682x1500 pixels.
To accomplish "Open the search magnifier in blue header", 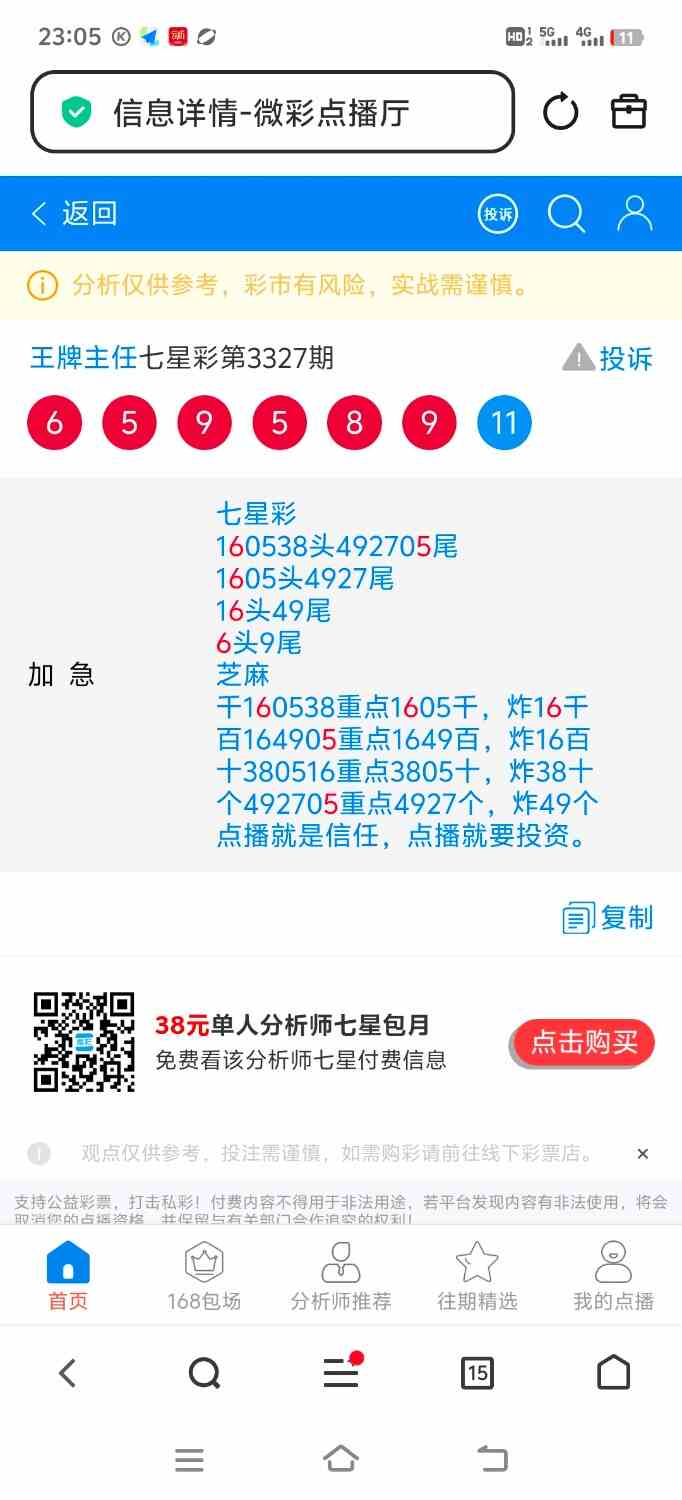I will (x=566, y=213).
